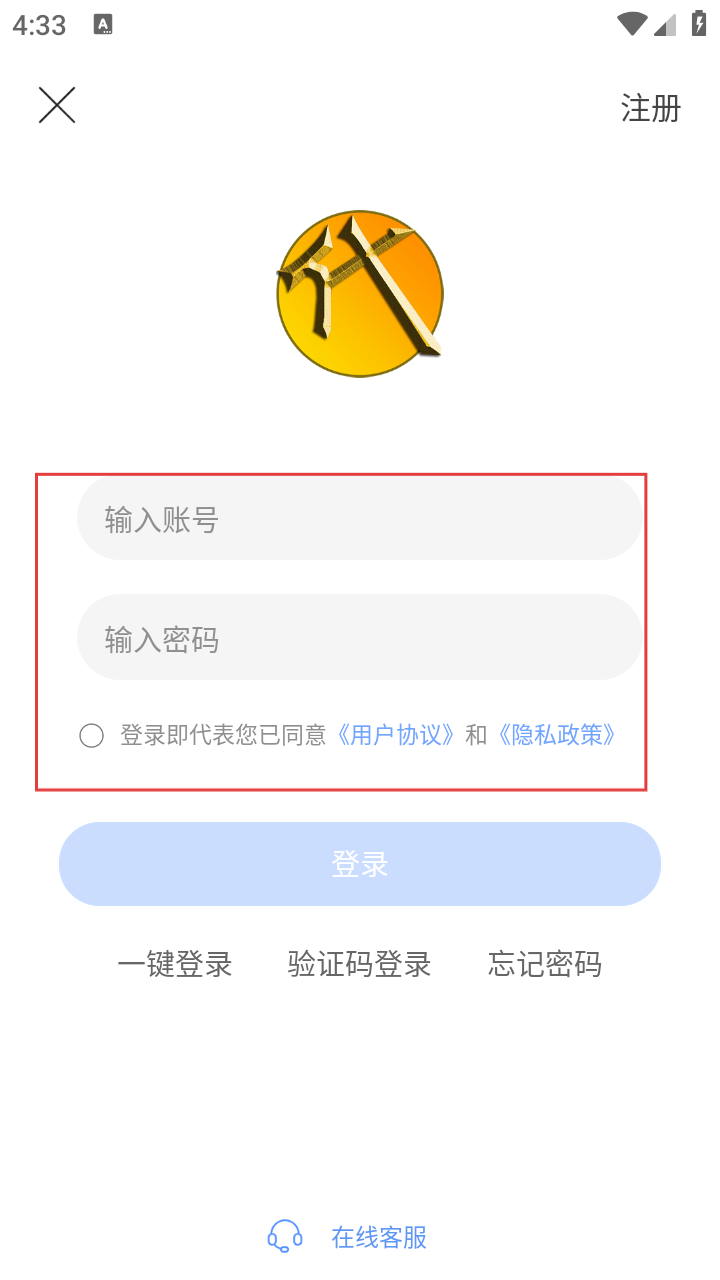Screen dimensions: 720x1280
Task: Open 忘记密码 password recovery
Action: click(x=545, y=964)
